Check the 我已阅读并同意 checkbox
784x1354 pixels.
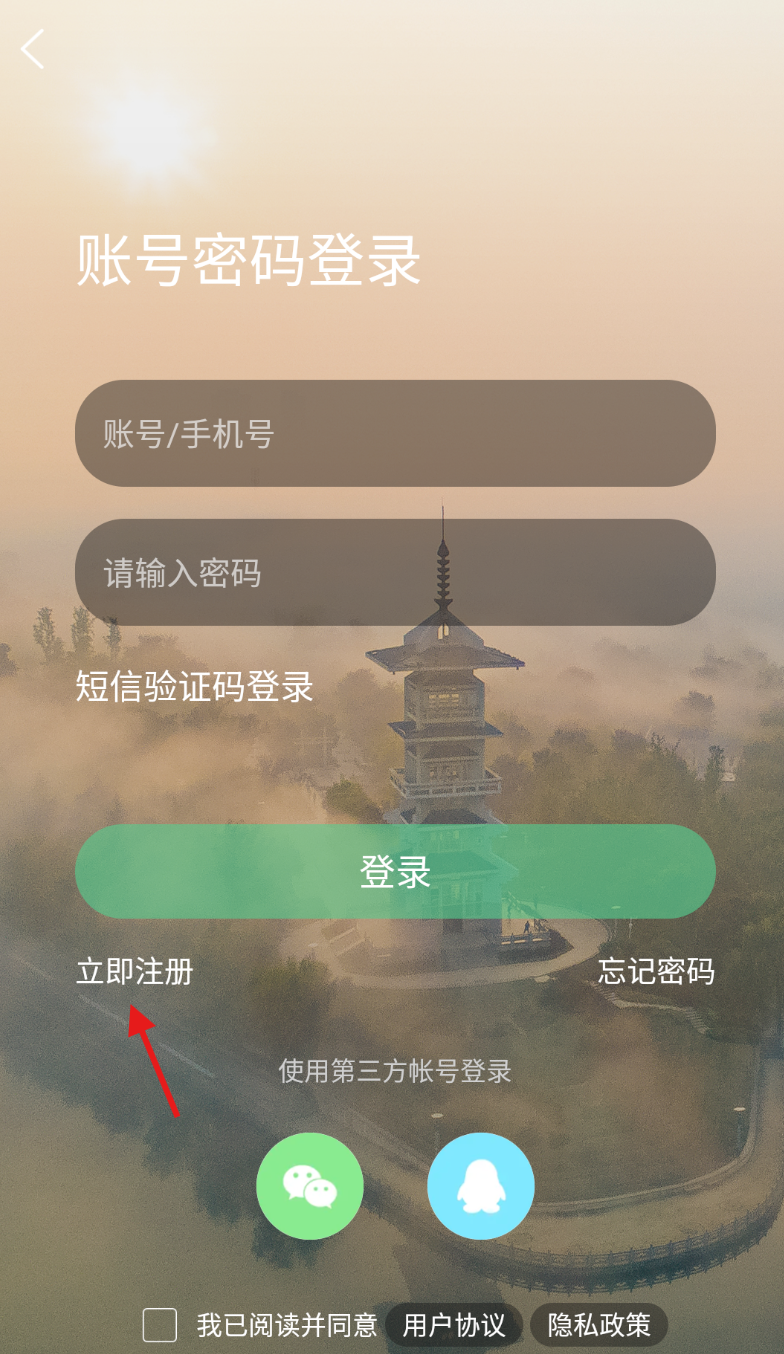[x=160, y=1325]
